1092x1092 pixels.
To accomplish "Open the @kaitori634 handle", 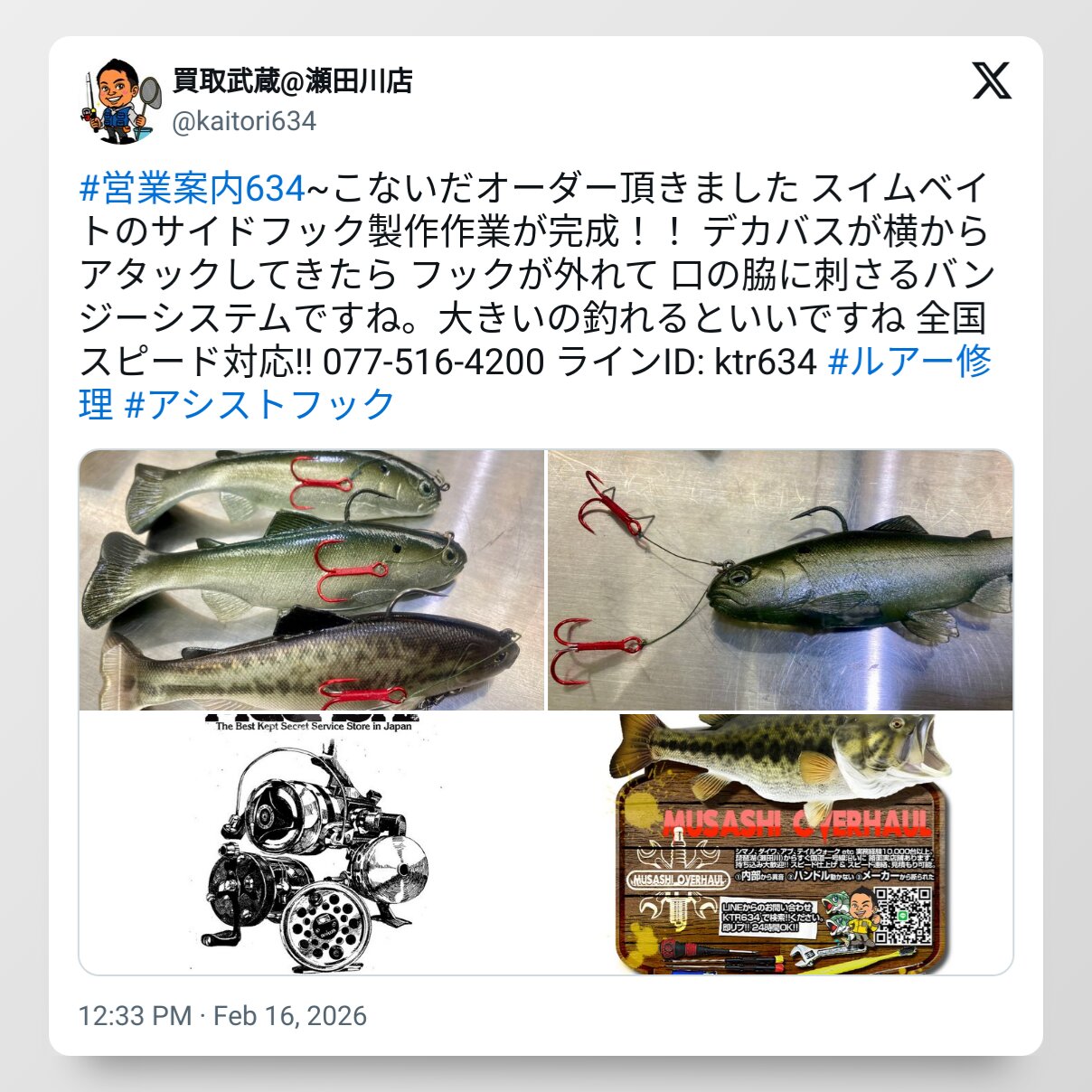I will (244, 121).
